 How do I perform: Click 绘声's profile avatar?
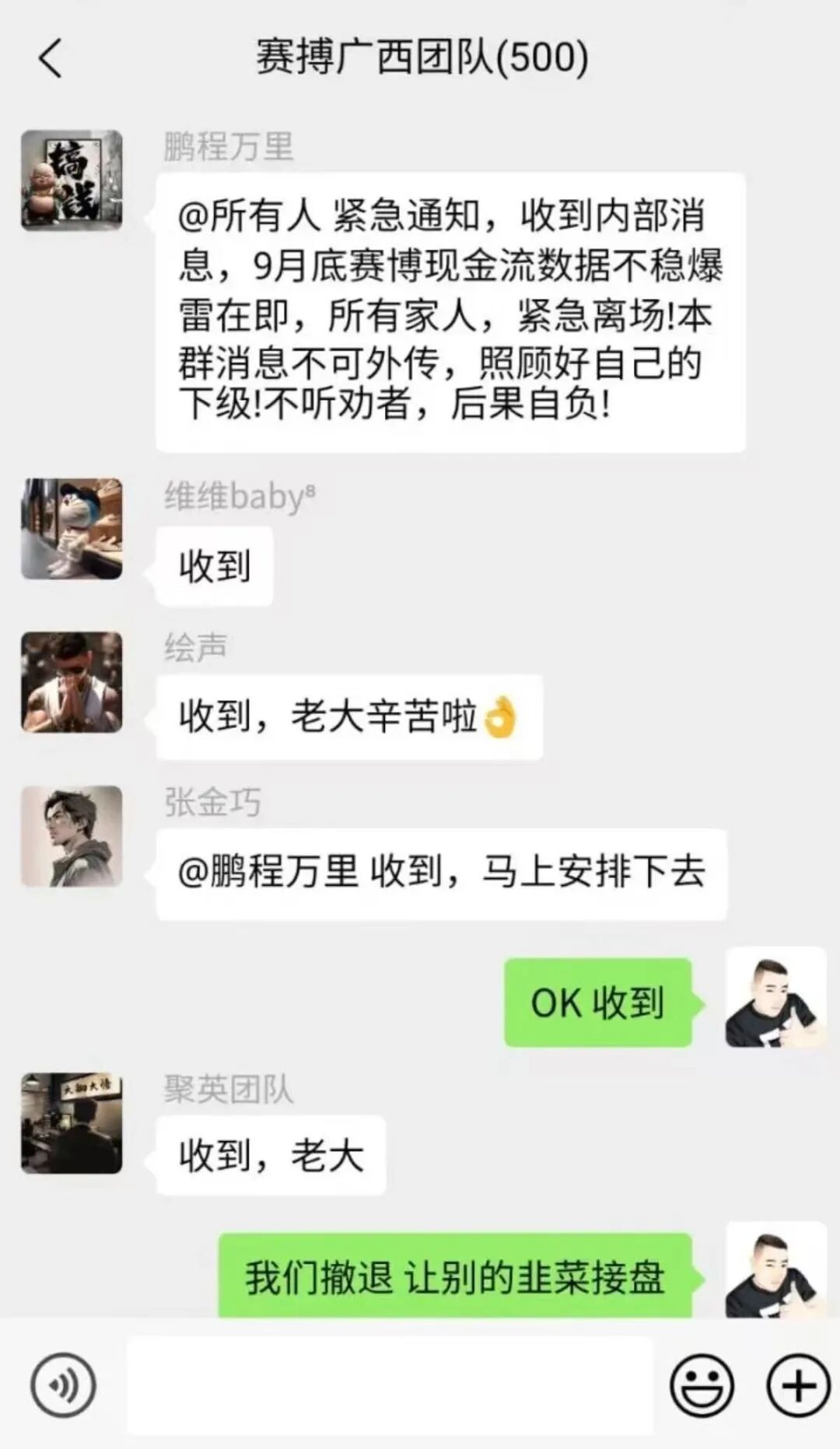click(71, 683)
